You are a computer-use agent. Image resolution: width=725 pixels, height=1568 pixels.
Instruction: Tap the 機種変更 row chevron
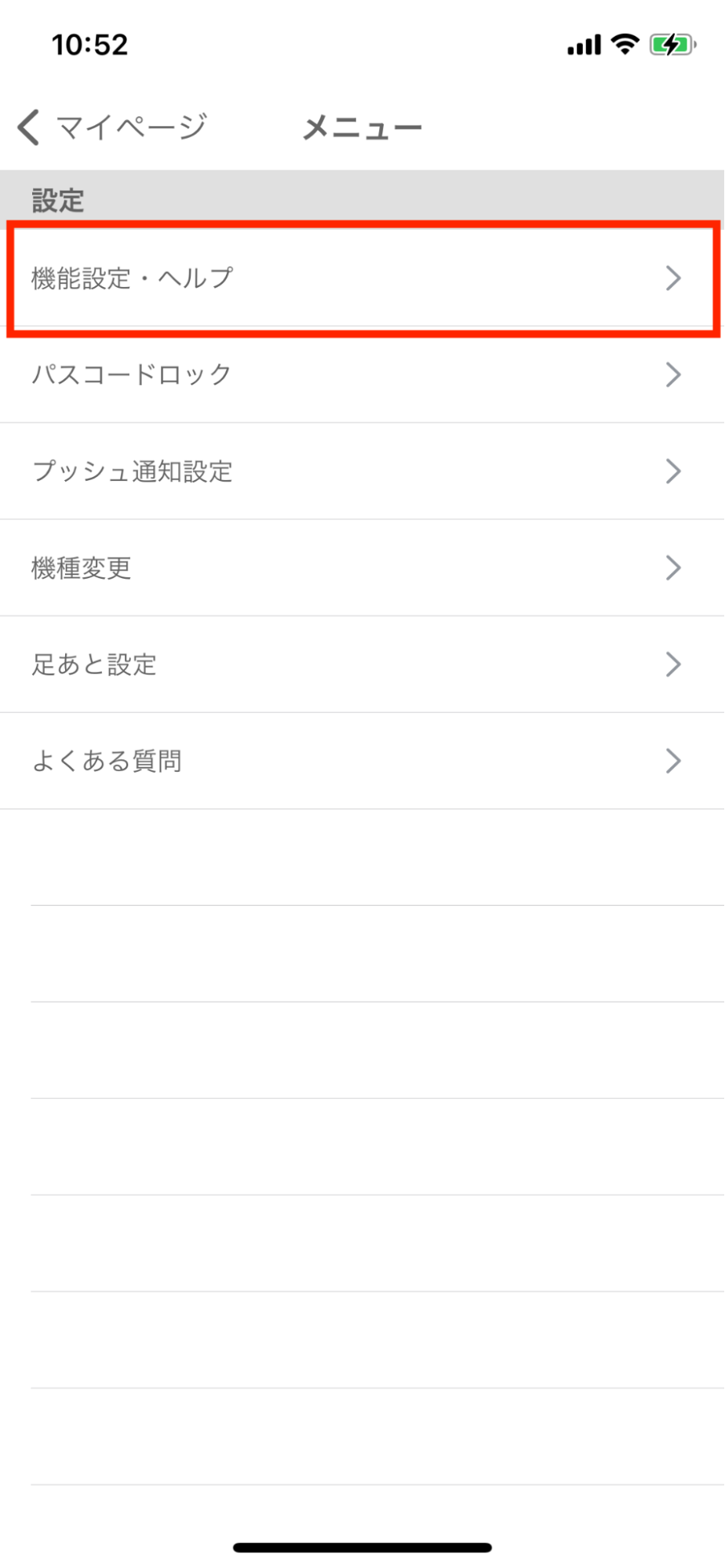coord(673,568)
